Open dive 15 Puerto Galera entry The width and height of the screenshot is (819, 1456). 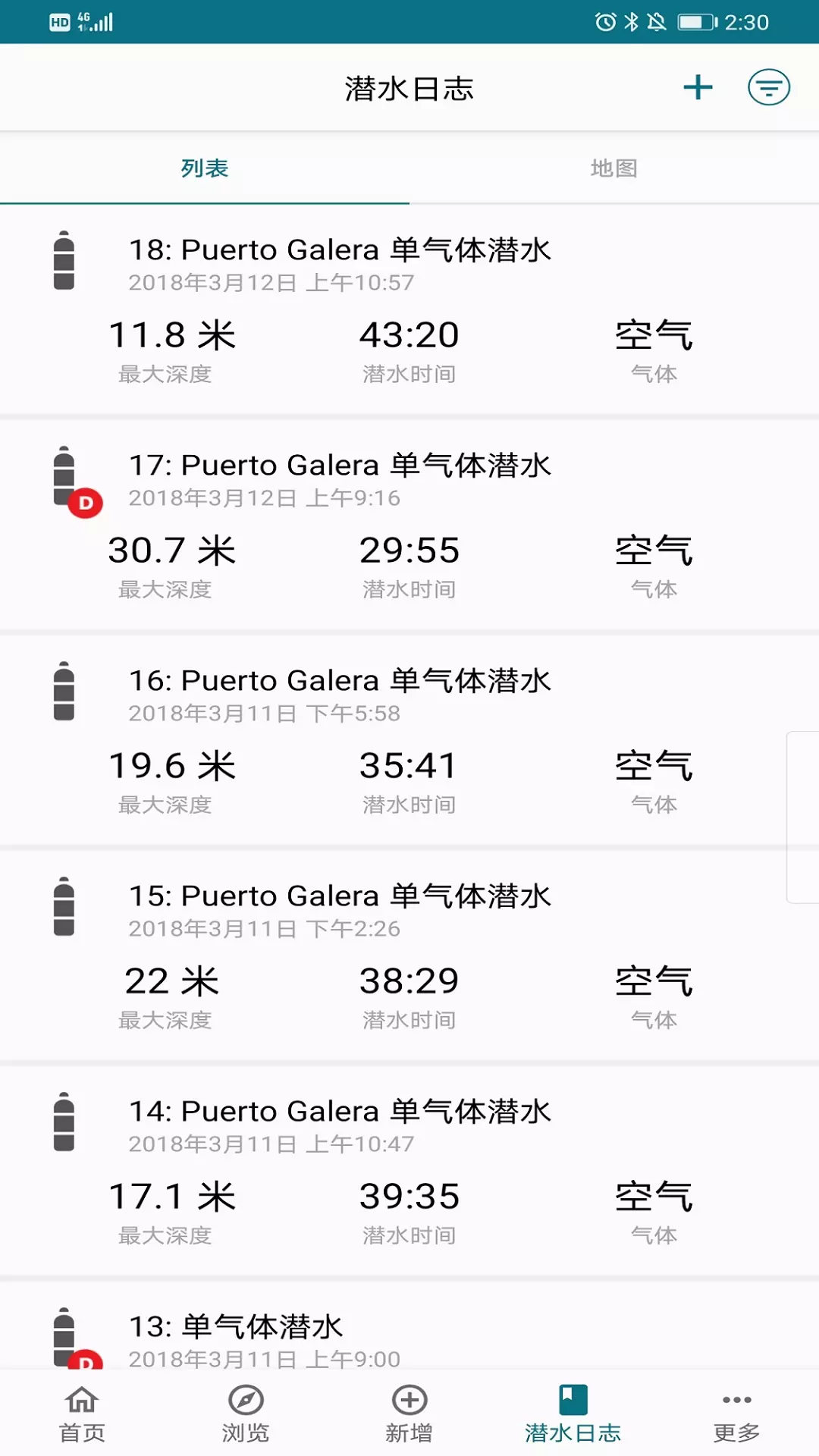(x=409, y=955)
